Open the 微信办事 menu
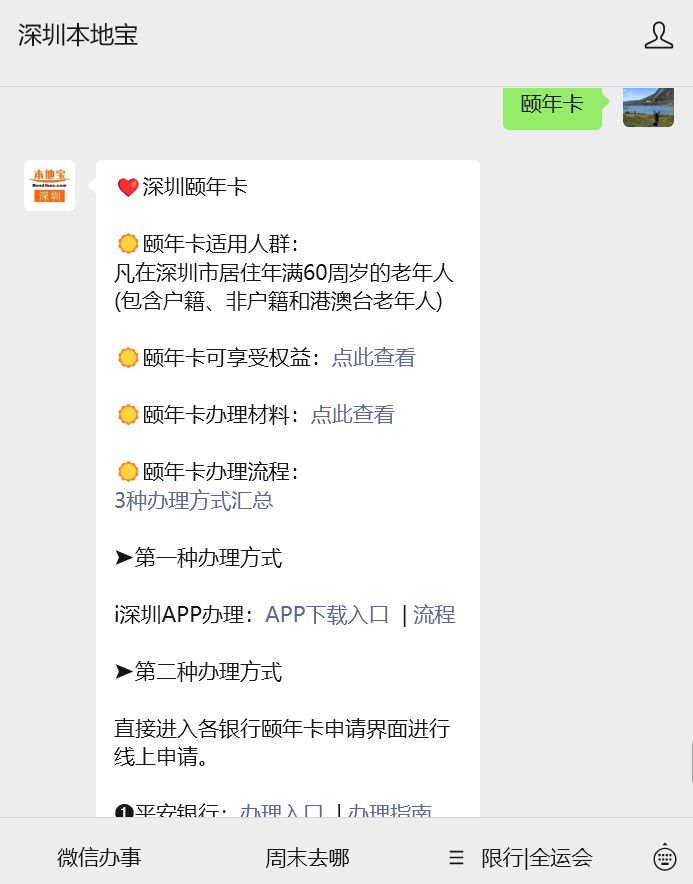693x884 pixels. pos(99,857)
